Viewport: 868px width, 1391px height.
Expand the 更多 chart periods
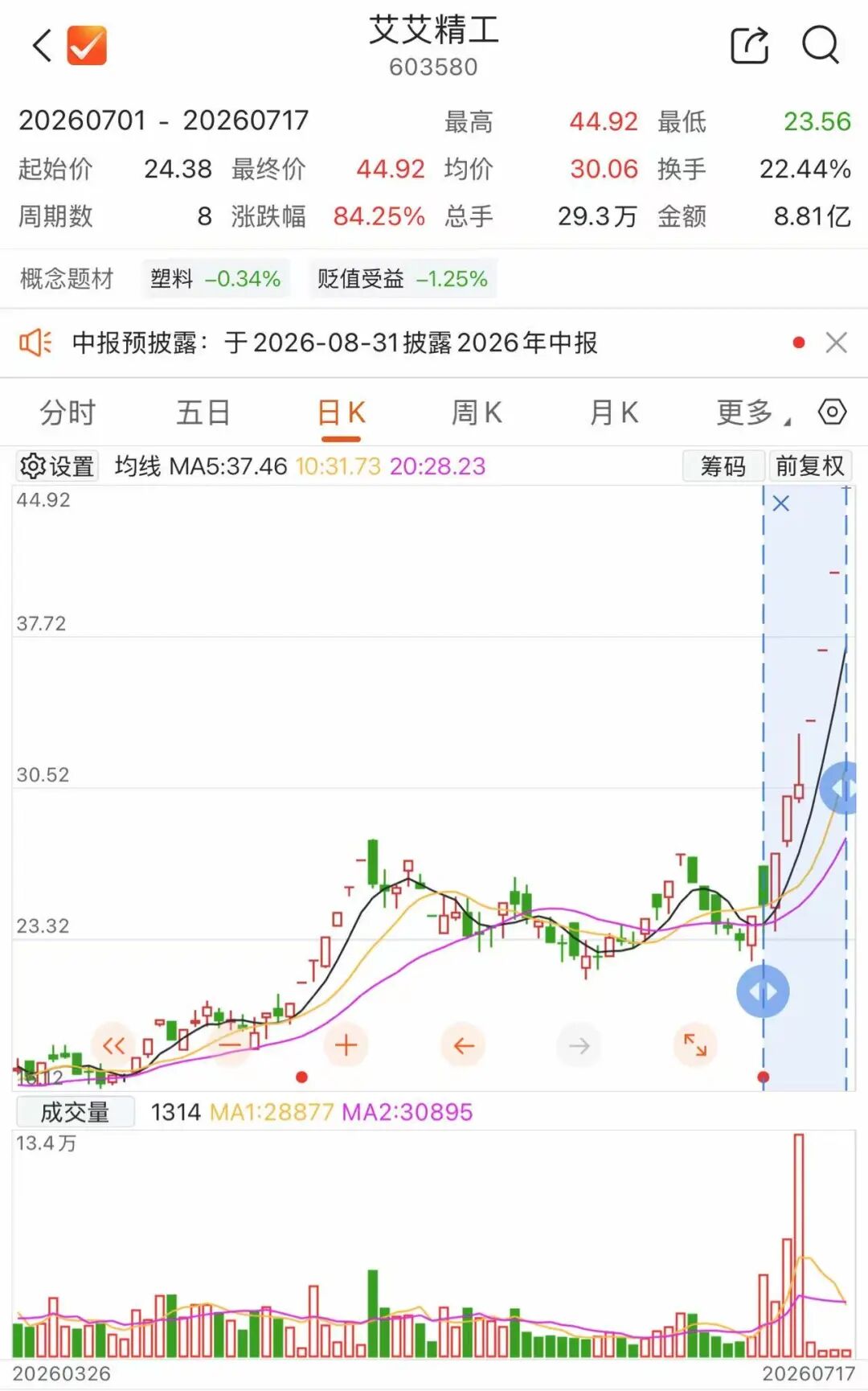[x=752, y=413]
